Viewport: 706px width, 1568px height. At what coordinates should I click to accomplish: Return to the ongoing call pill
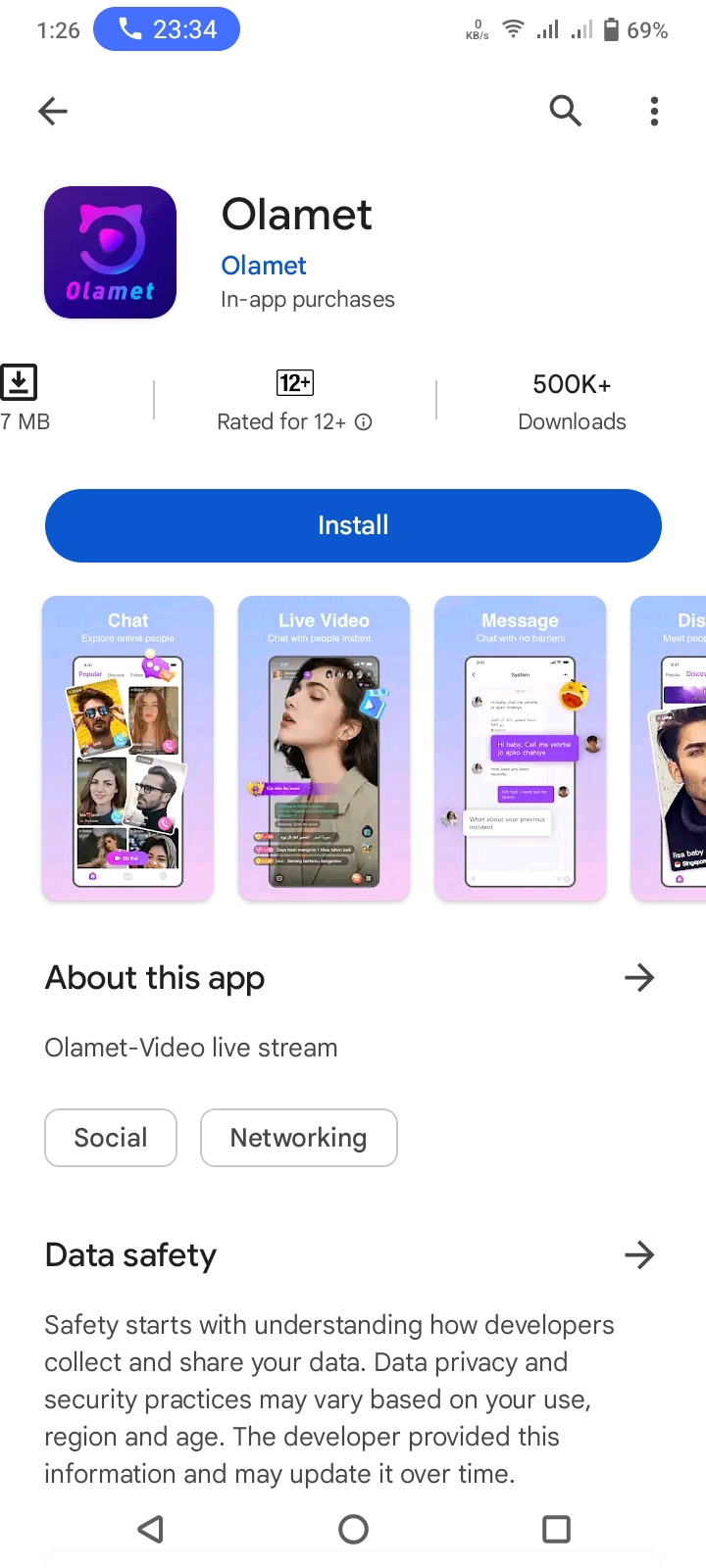tap(167, 29)
